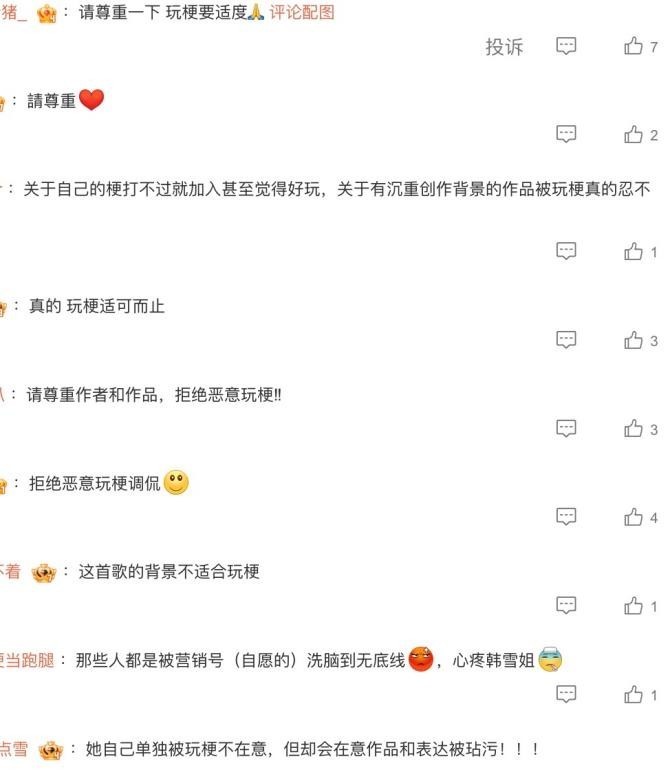This screenshot has width=670, height=772.
Task: Reply to the 拒绝恶意玩梗调侃 comment
Action: click(x=566, y=517)
